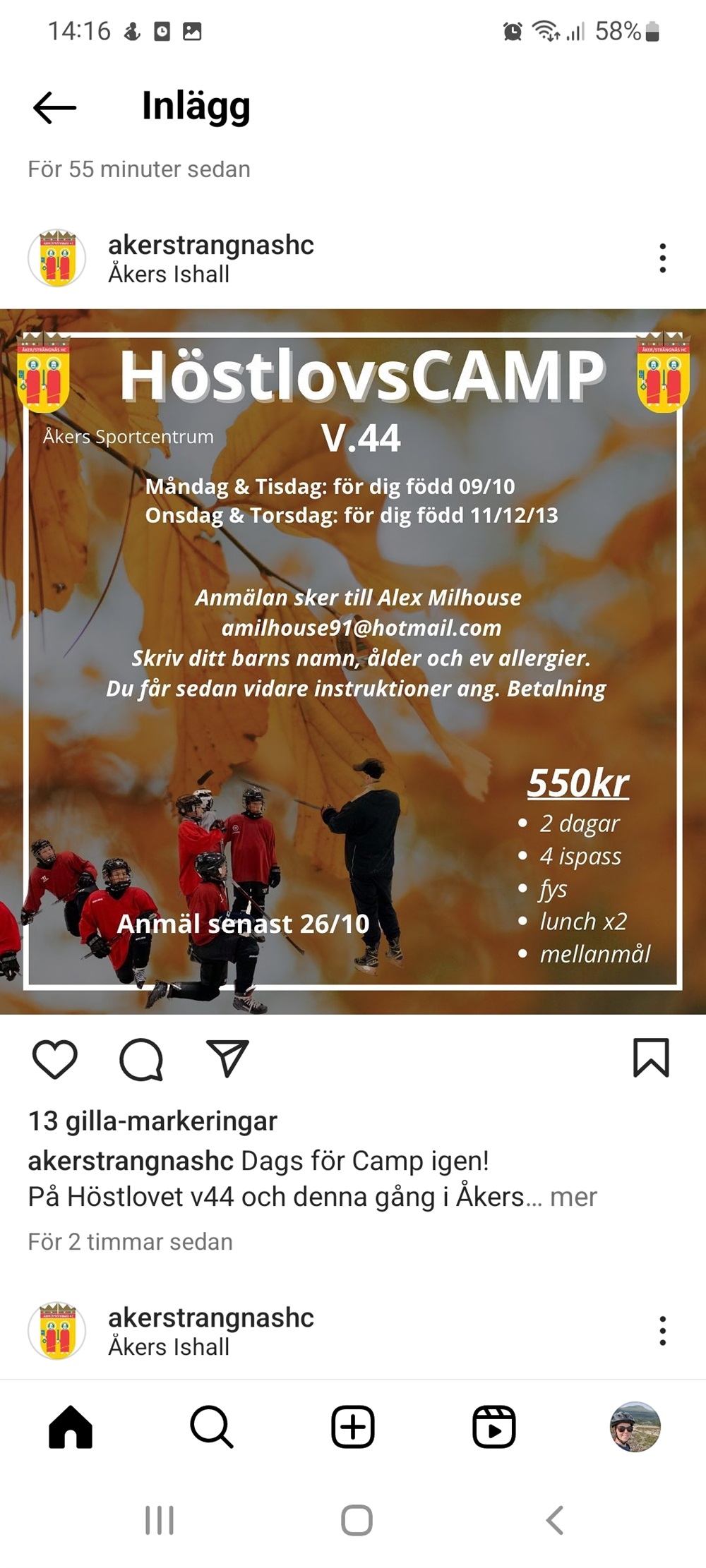Open the overflow menu of the second post
Screen dimensions: 706x1568
[662, 1331]
